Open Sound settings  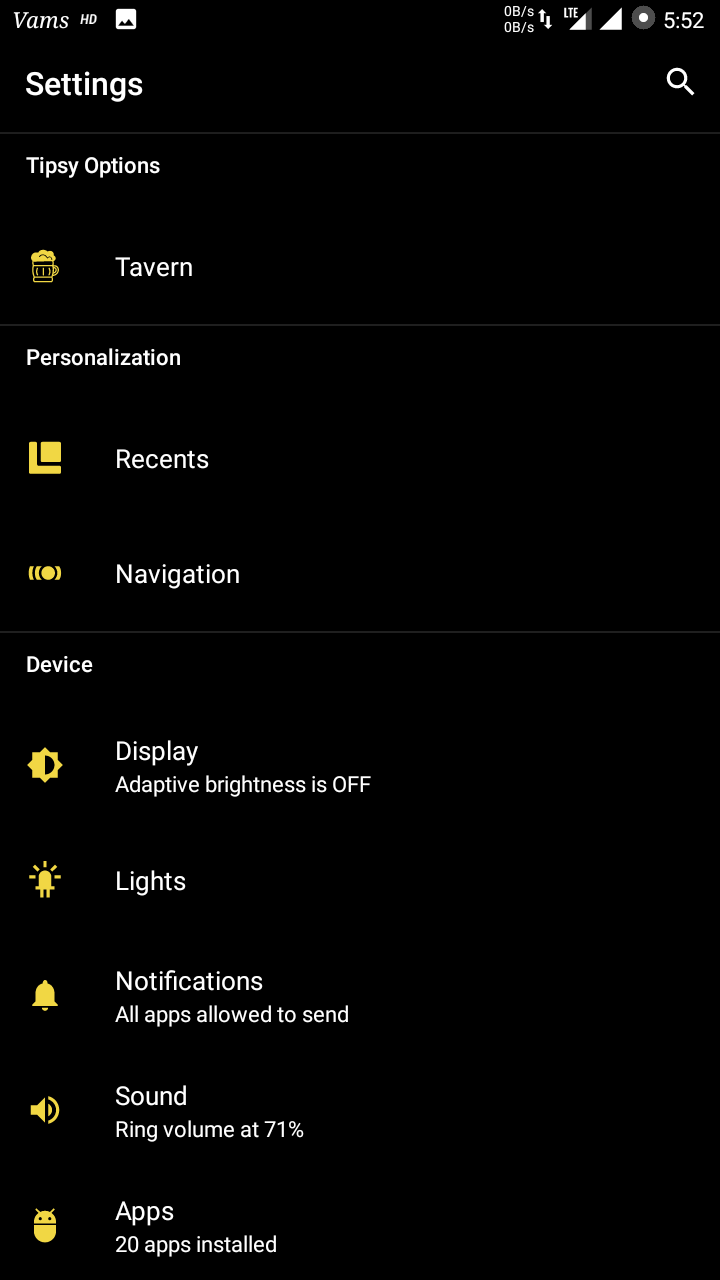click(360, 1111)
